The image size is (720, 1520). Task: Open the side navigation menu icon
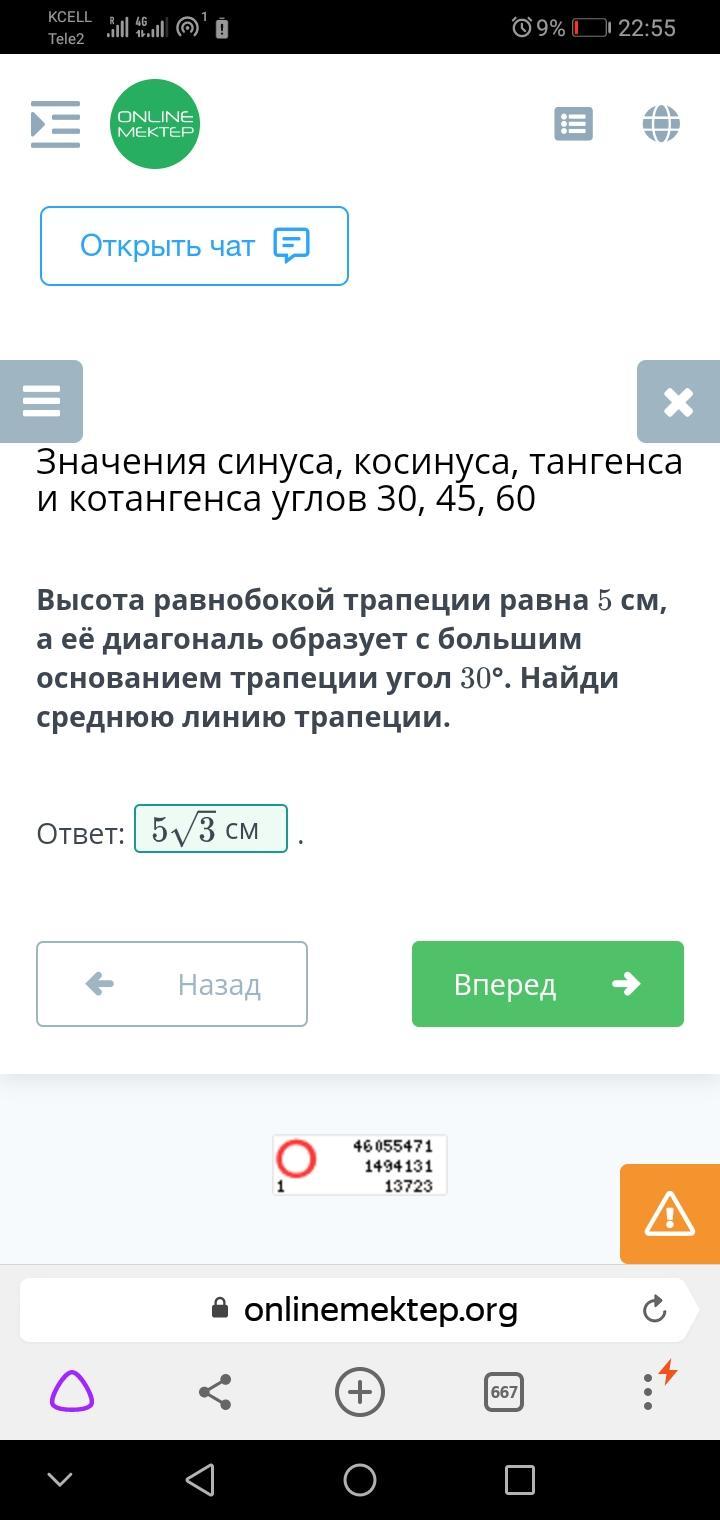pos(55,124)
